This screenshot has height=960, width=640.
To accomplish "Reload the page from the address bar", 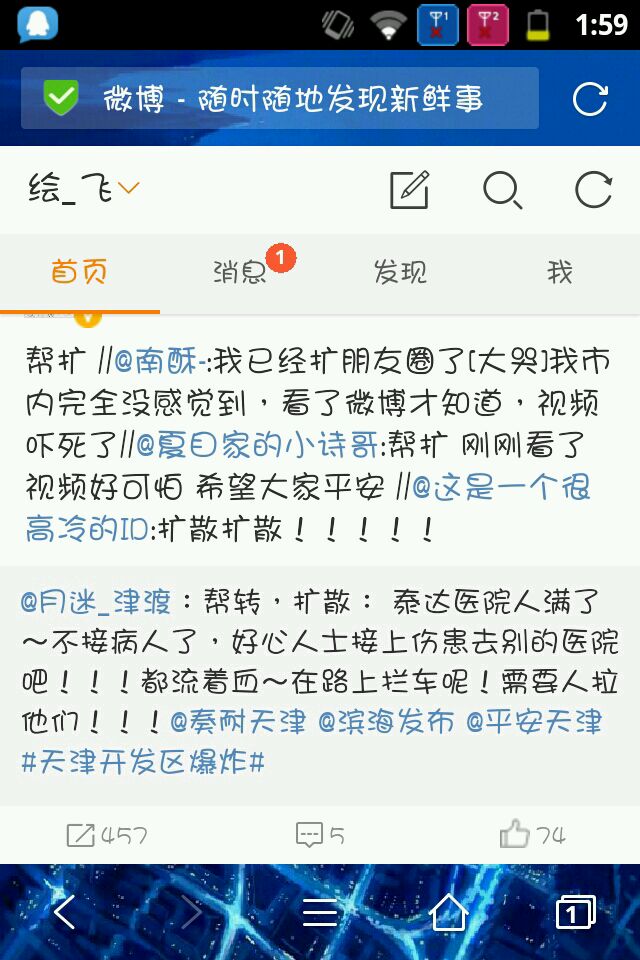I will coord(590,98).
